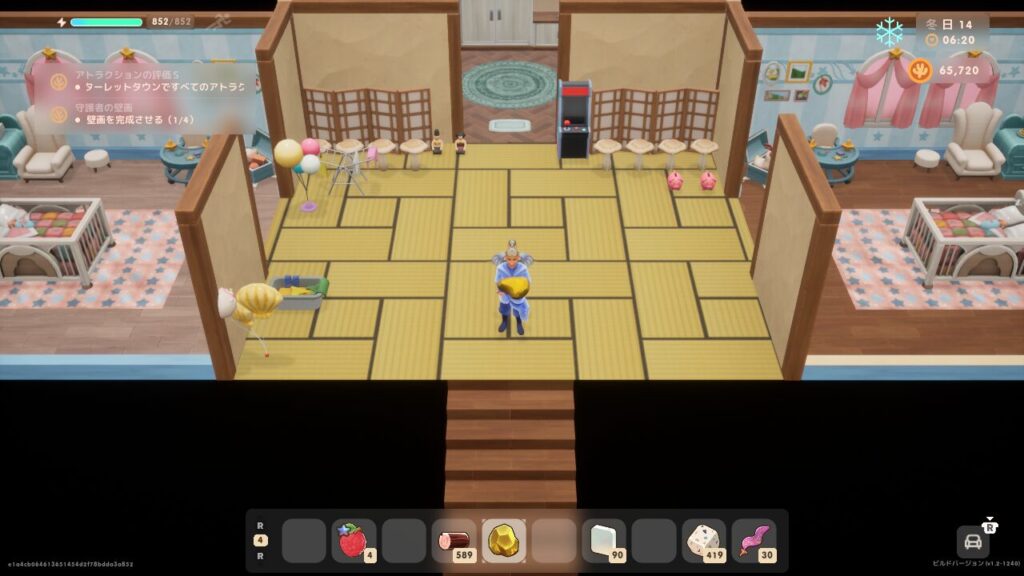Select the dice item slot showing 419
The height and width of the screenshot is (576, 1024).
703,540
